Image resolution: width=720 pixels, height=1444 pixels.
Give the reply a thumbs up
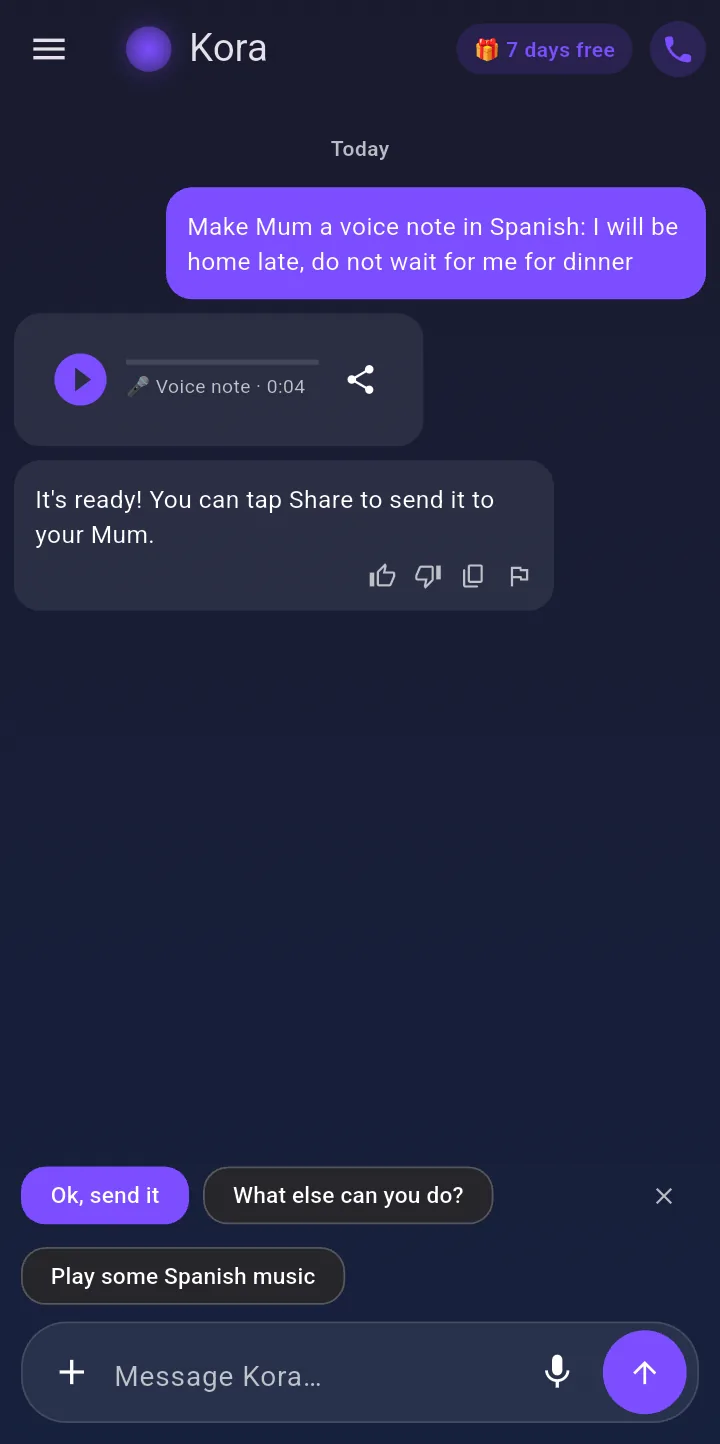click(382, 576)
